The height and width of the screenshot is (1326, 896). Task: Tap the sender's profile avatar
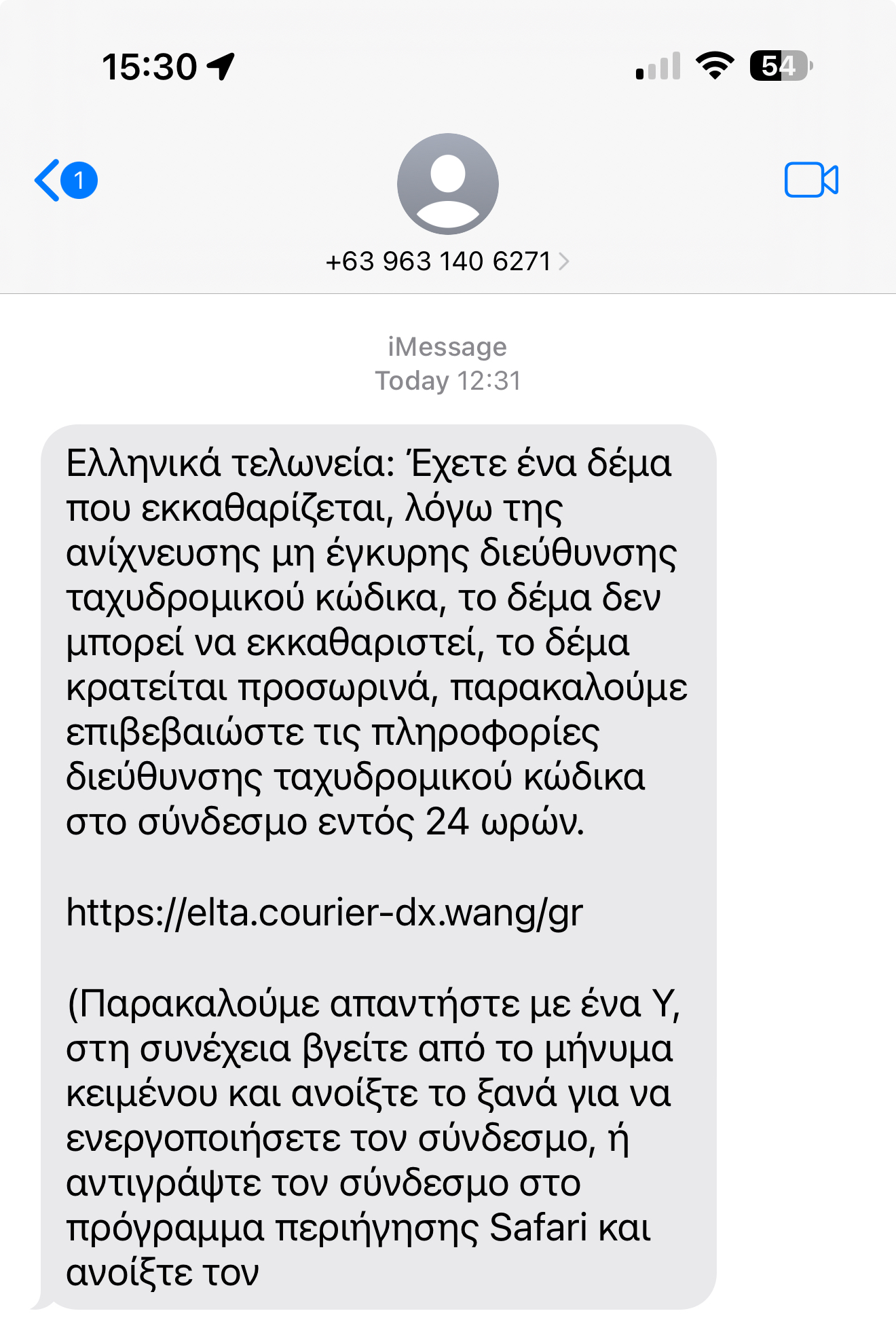click(x=447, y=184)
